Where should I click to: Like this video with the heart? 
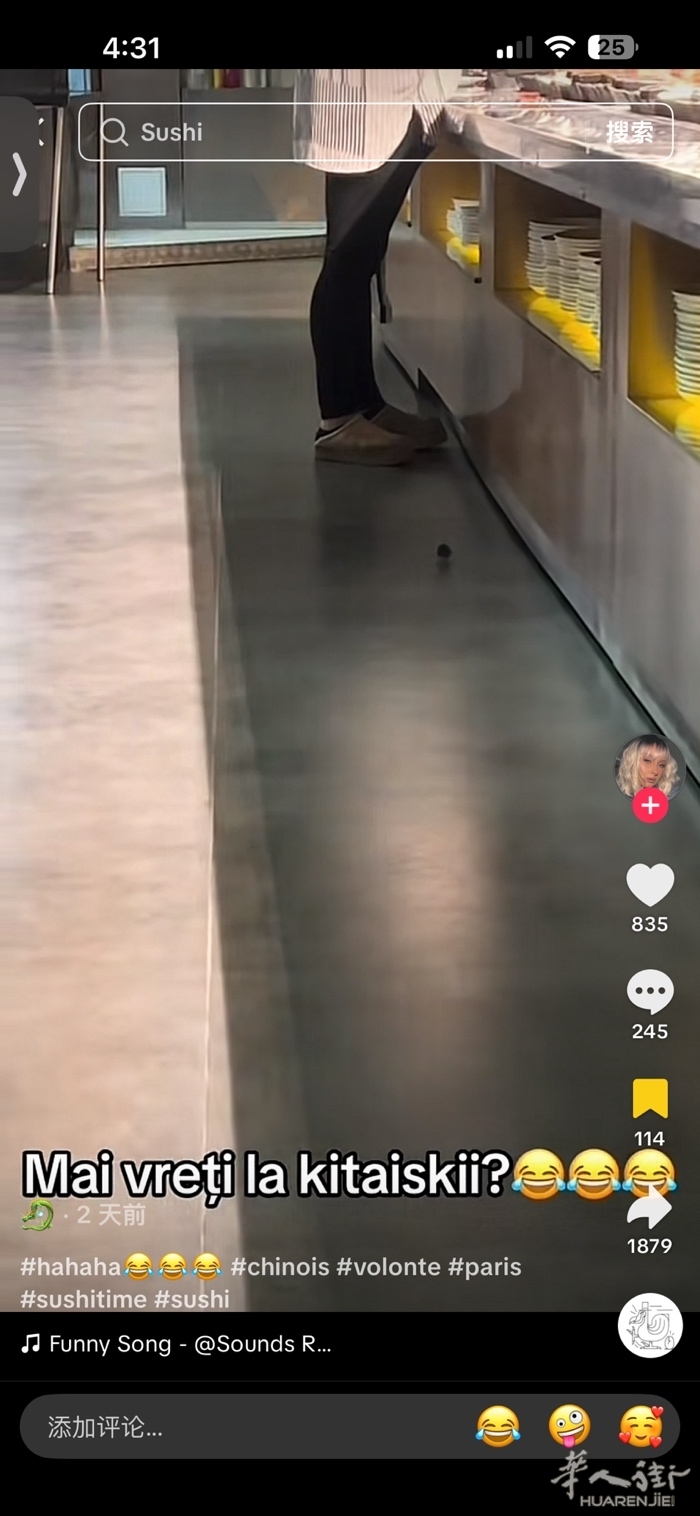650,886
